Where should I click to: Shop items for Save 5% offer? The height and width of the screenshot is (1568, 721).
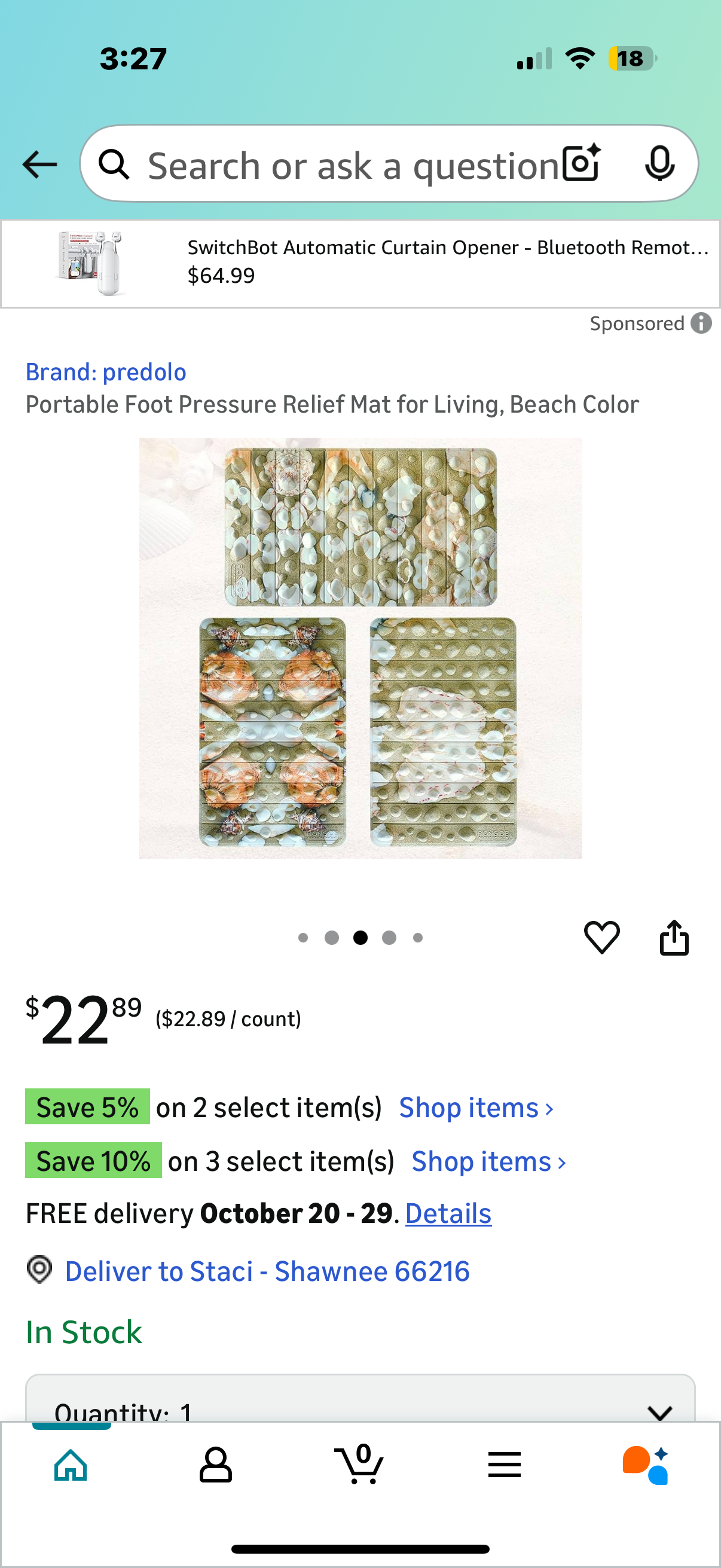(x=476, y=1107)
